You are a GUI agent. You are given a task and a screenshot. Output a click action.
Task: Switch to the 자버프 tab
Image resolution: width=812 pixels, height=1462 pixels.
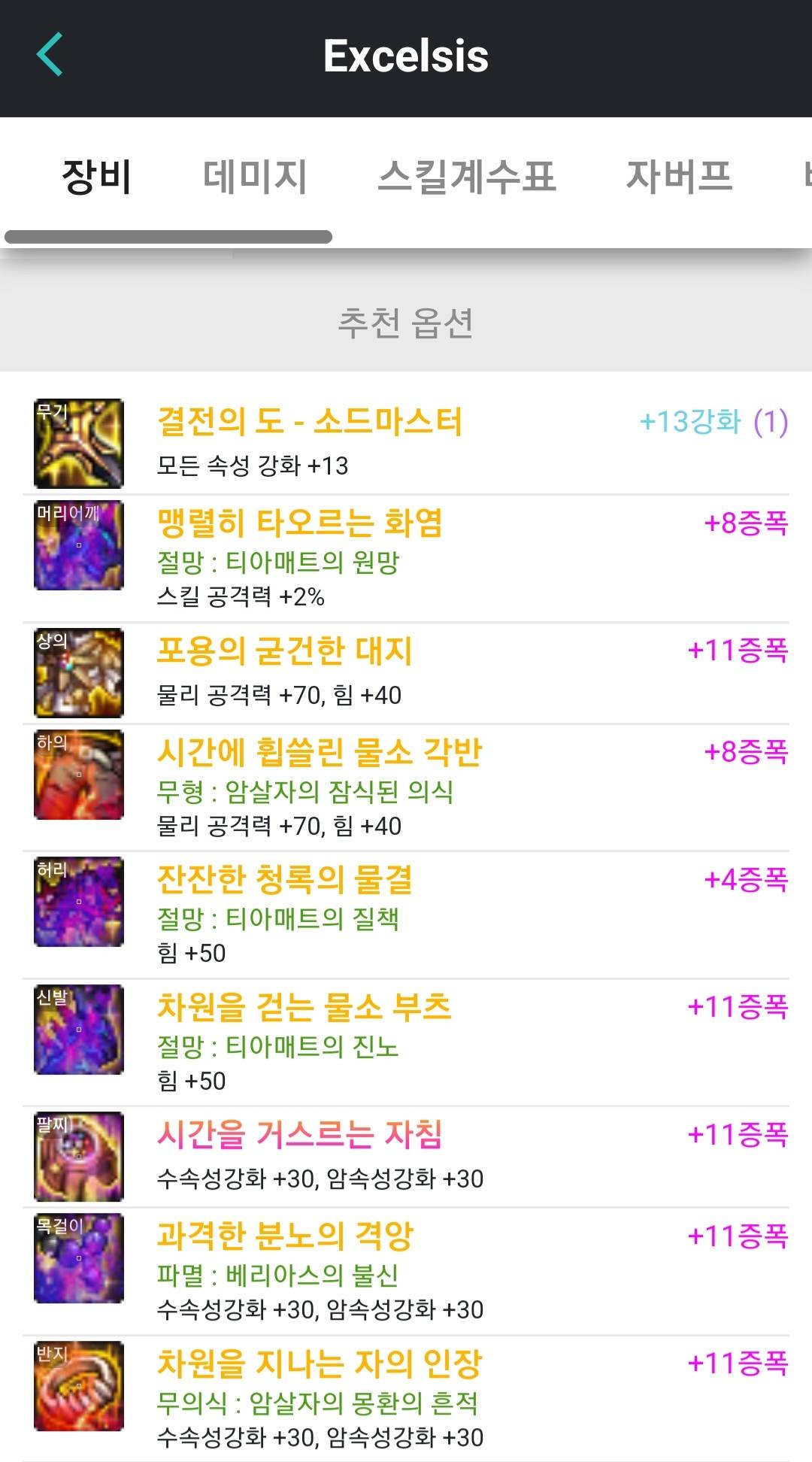click(679, 177)
